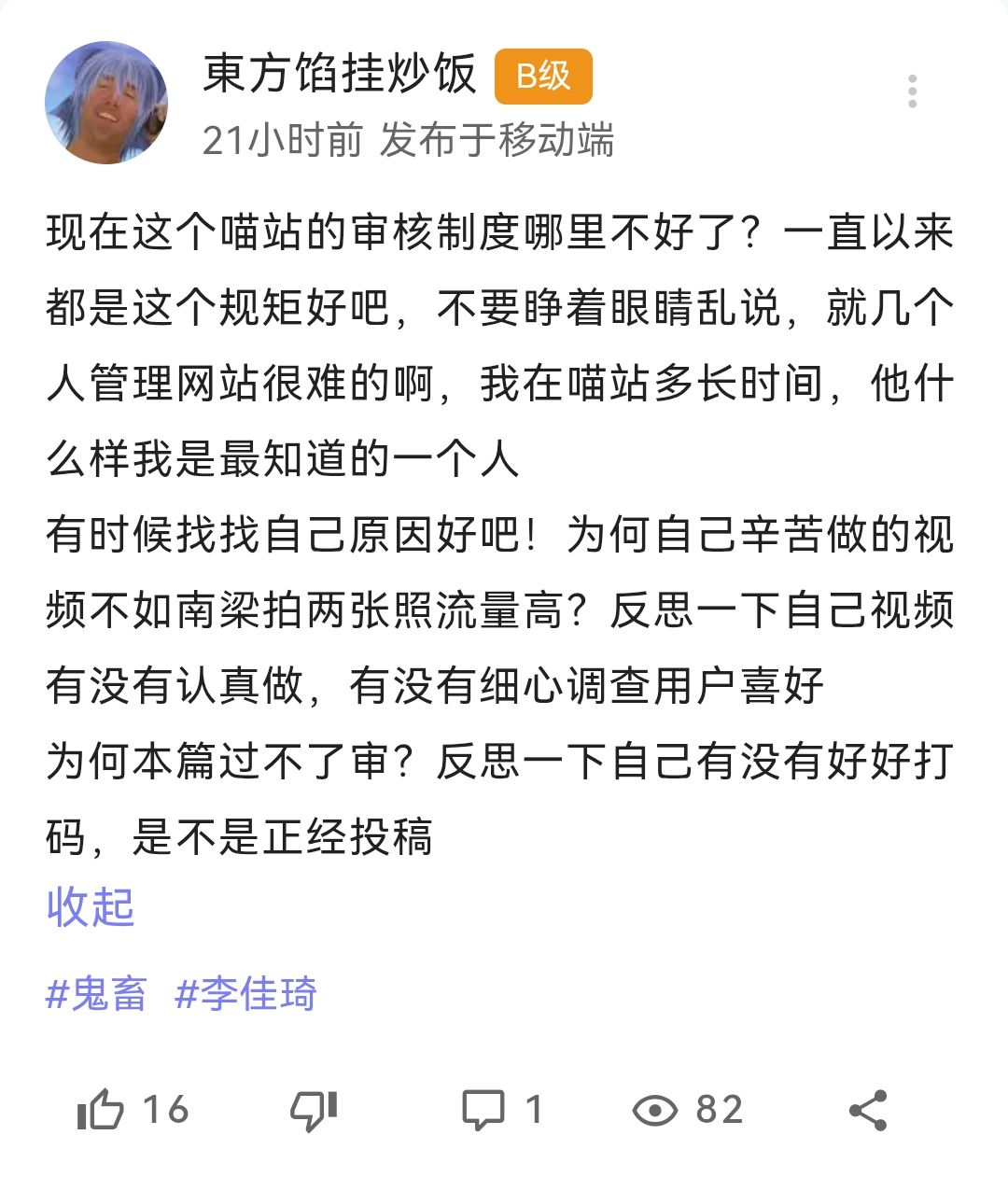This screenshot has width=1008, height=1177.
Task: Like this post with thumbs up
Action: tap(101, 1110)
